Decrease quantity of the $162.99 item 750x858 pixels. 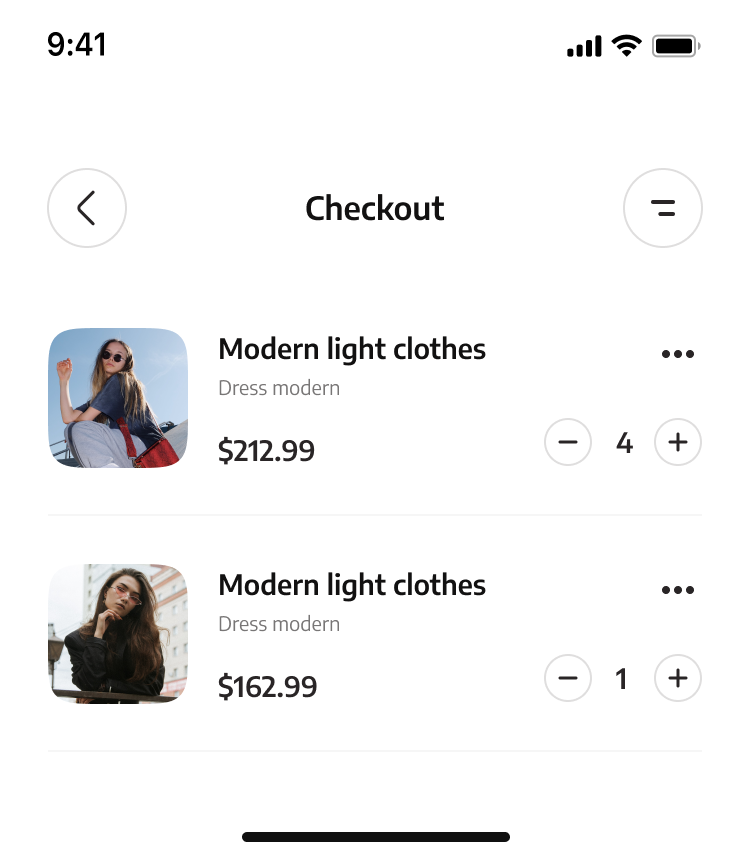pos(568,679)
